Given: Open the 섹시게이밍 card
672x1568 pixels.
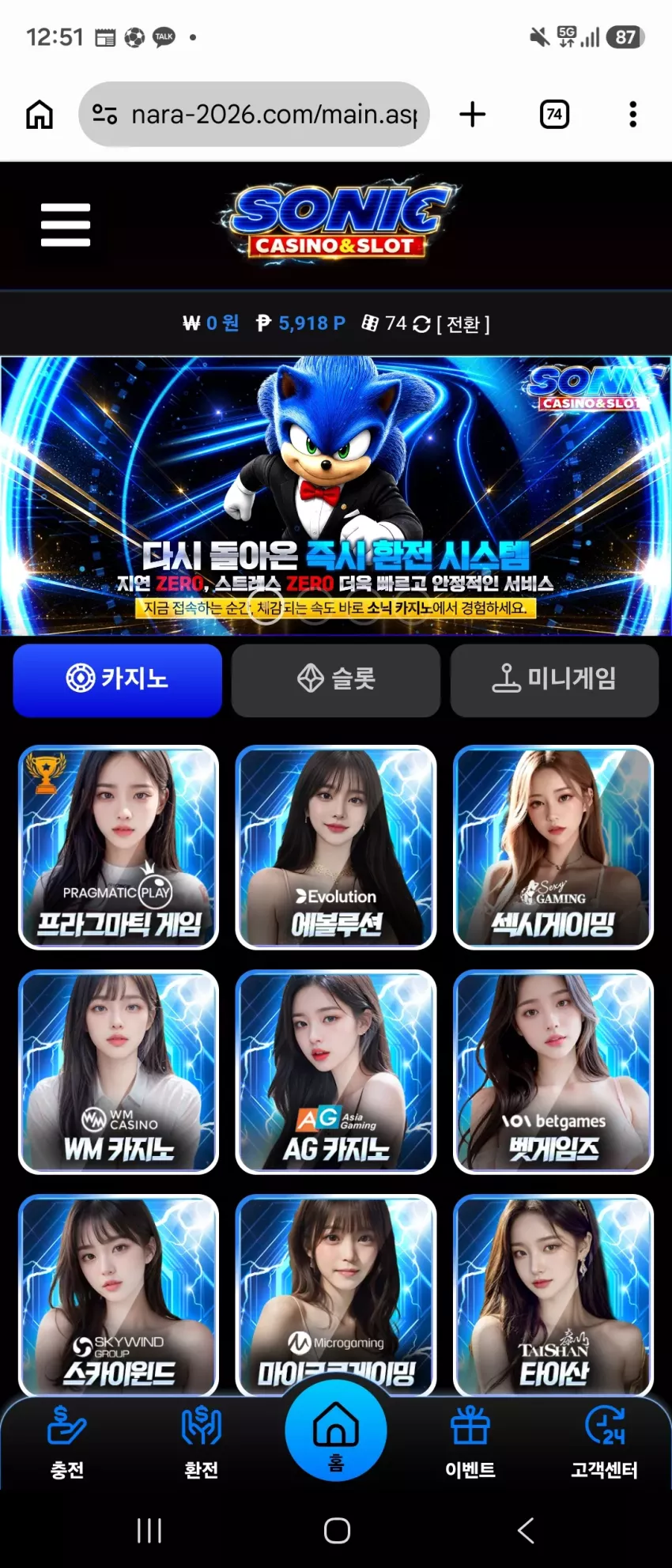Looking at the screenshot, I should click(x=553, y=847).
